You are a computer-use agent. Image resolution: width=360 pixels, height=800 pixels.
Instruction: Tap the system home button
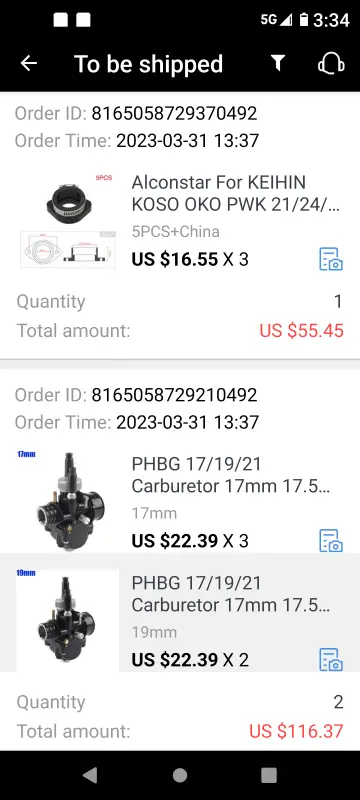(179, 776)
